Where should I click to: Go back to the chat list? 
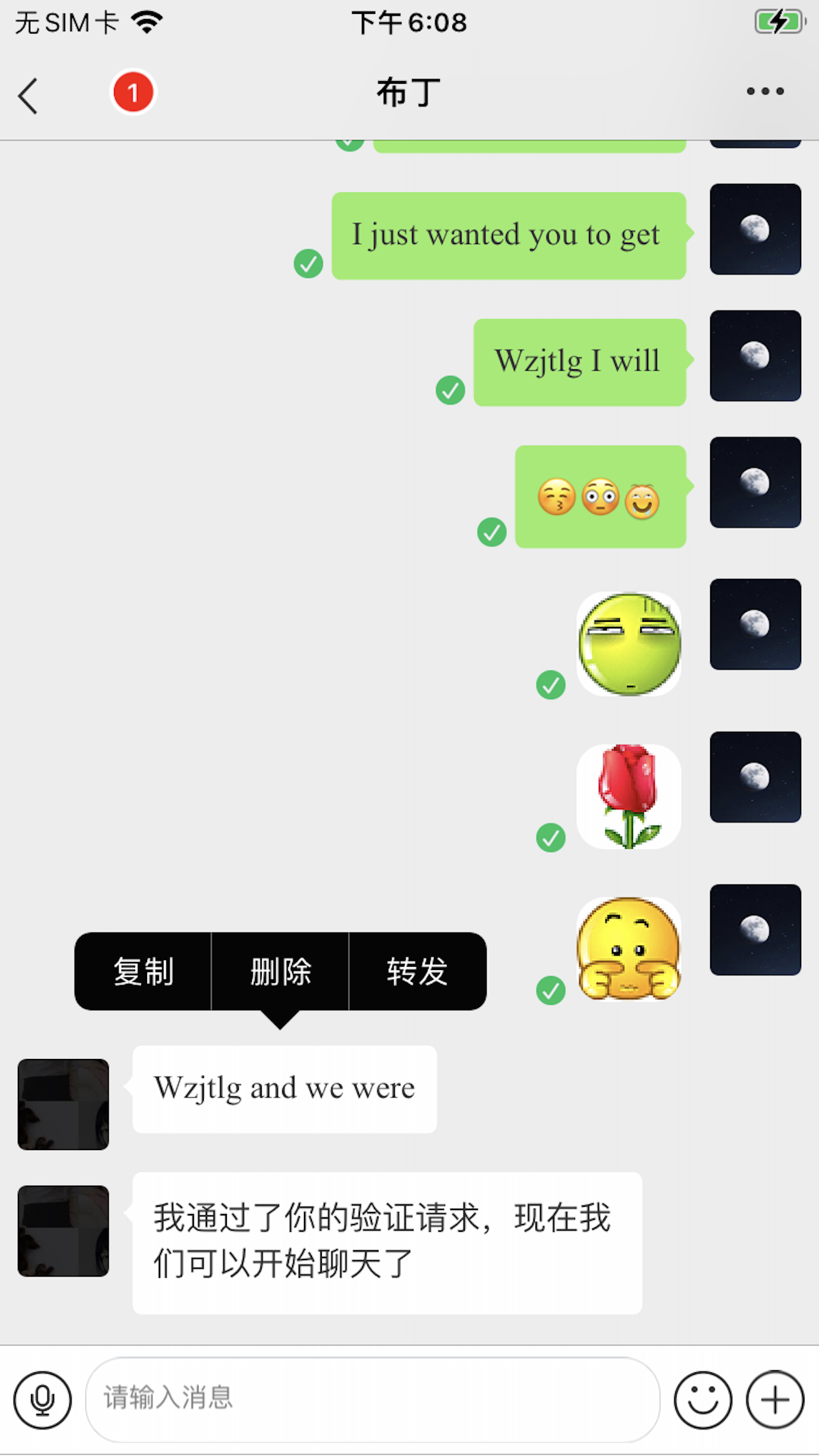28,96
